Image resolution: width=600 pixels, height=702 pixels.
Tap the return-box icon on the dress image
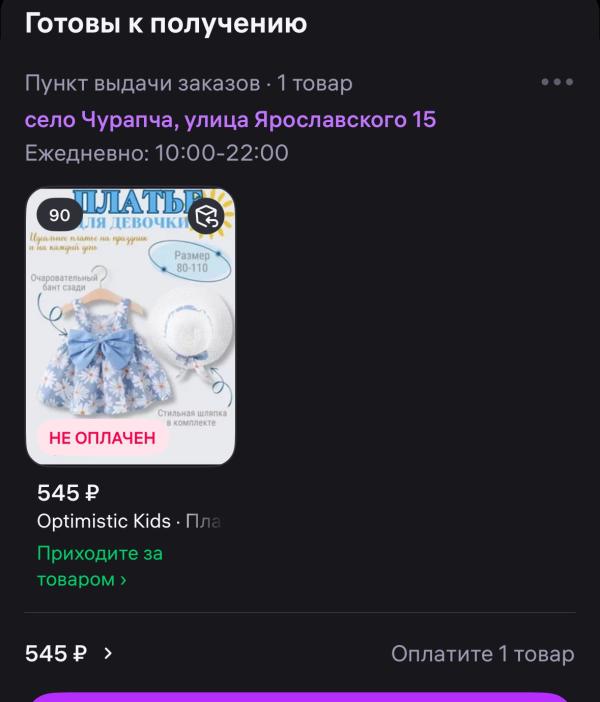(206, 217)
